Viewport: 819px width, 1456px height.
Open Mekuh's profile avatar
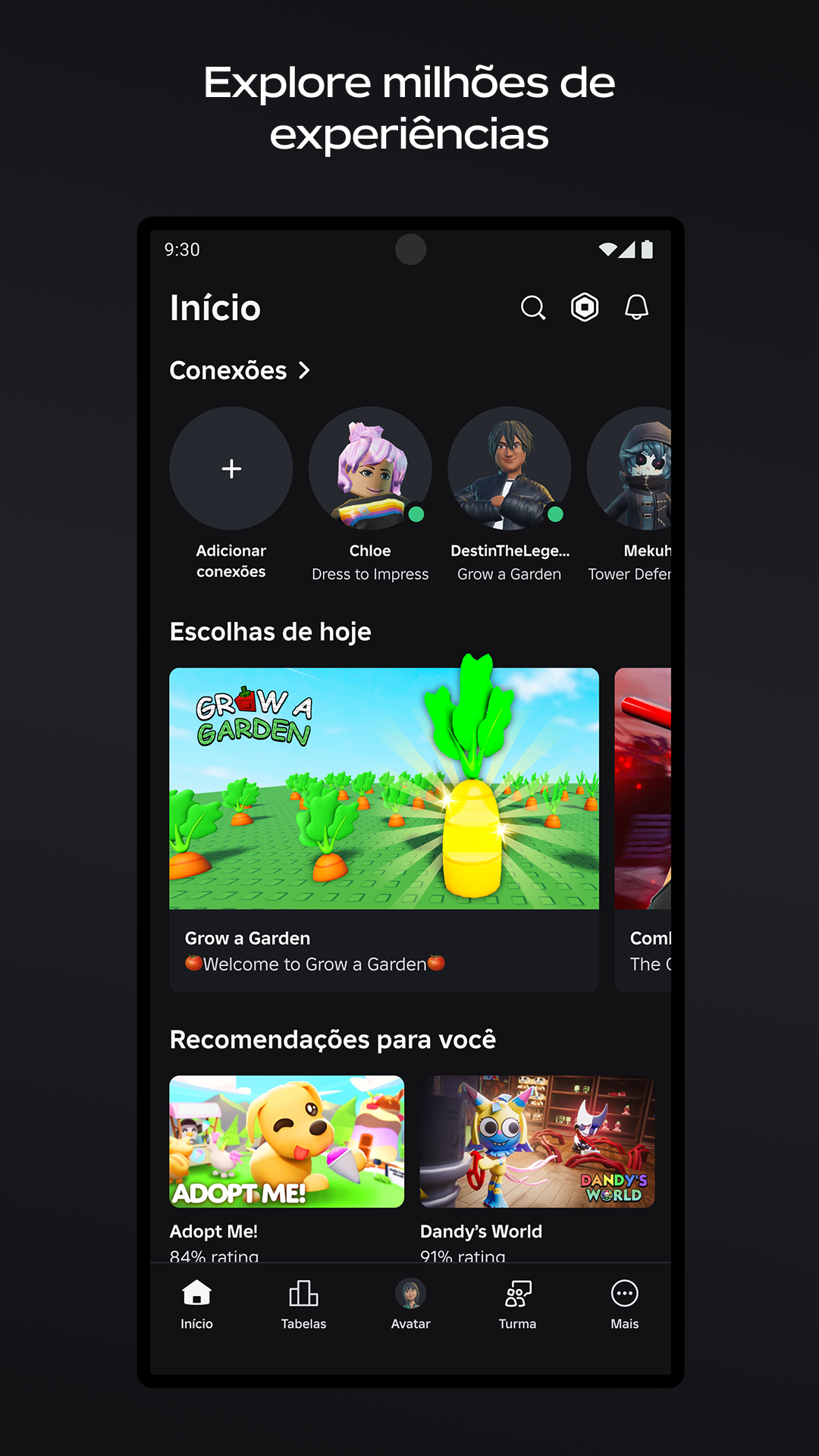(x=642, y=469)
